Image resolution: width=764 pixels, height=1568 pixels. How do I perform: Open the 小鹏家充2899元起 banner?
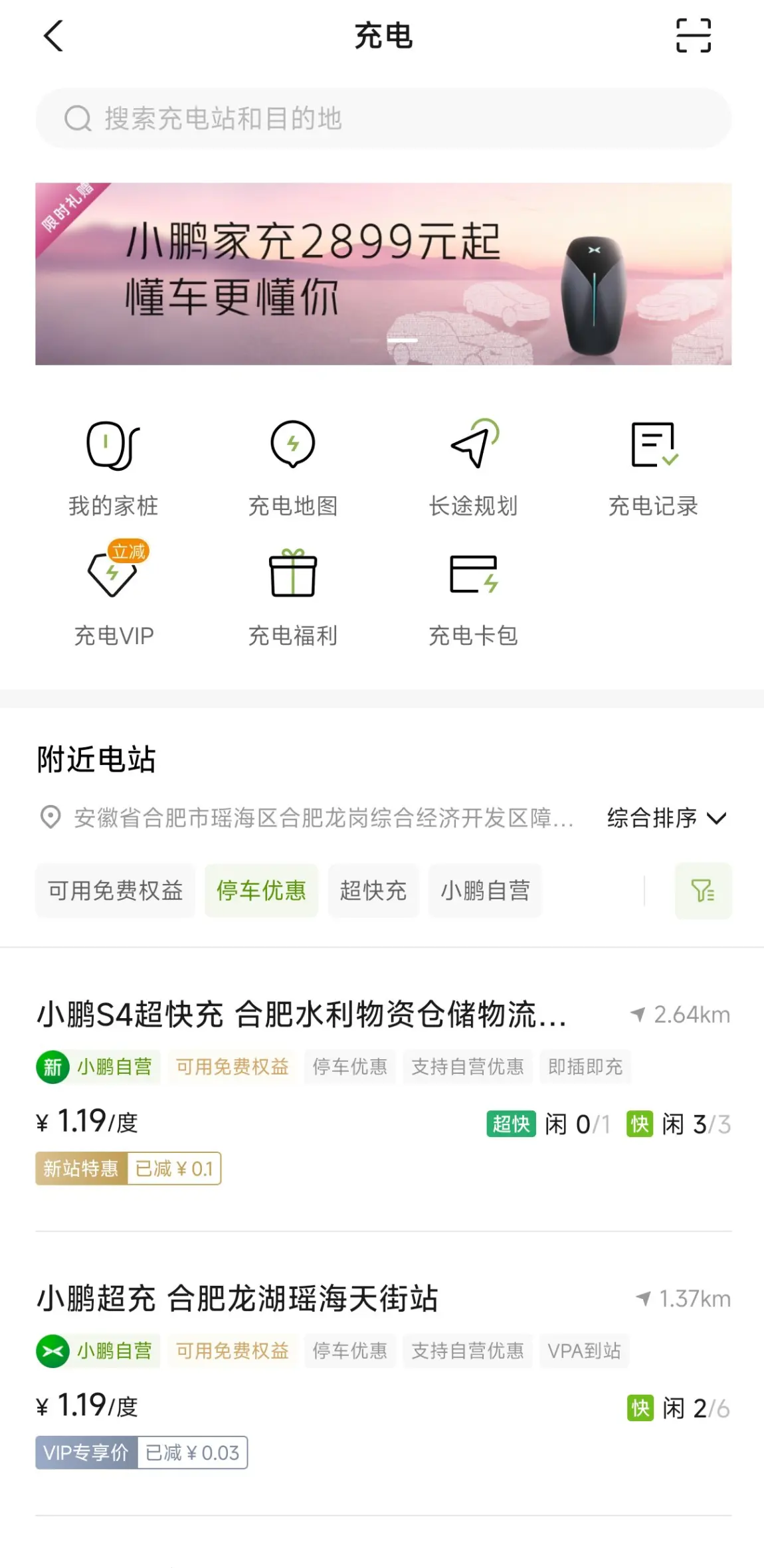point(383,274)
